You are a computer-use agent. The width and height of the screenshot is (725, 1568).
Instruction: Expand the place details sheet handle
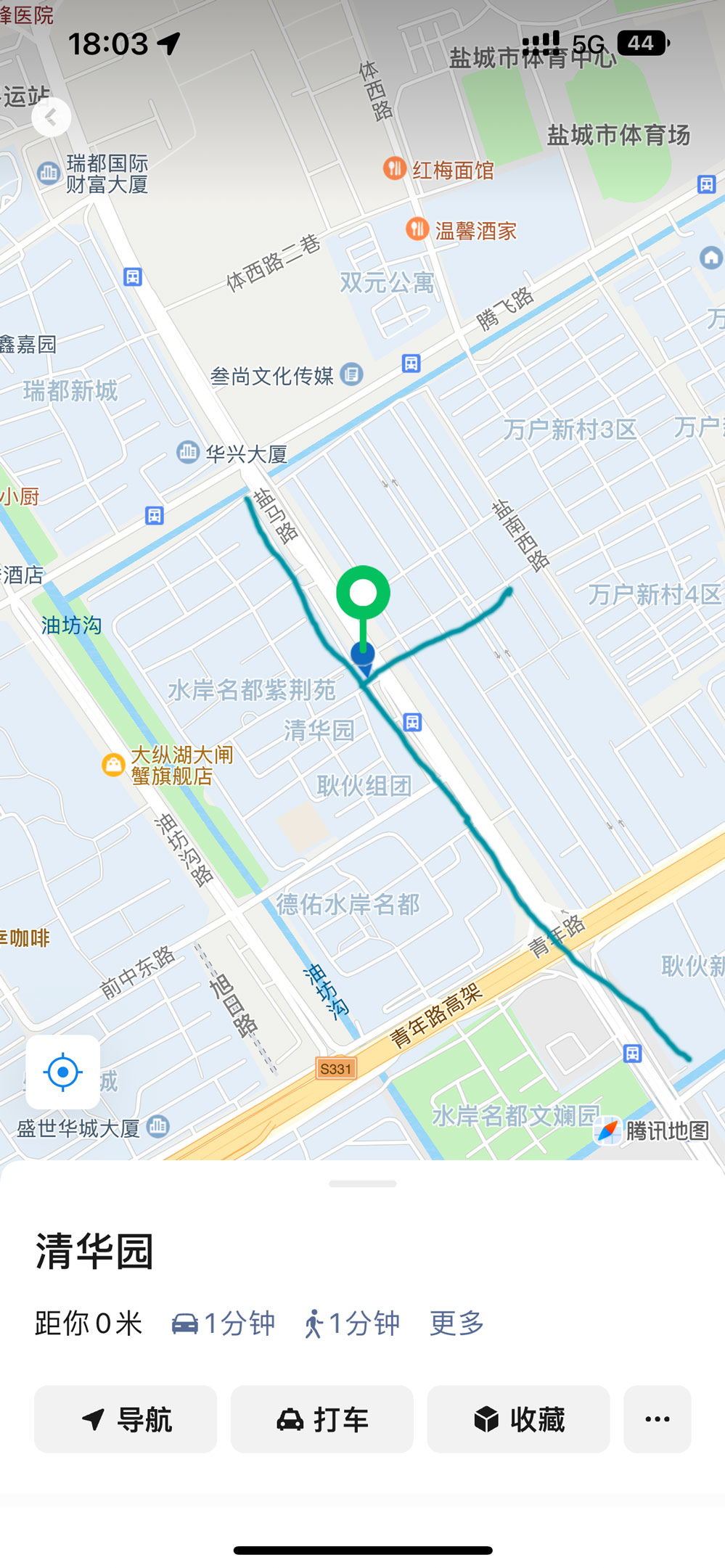coord(362,1183)
